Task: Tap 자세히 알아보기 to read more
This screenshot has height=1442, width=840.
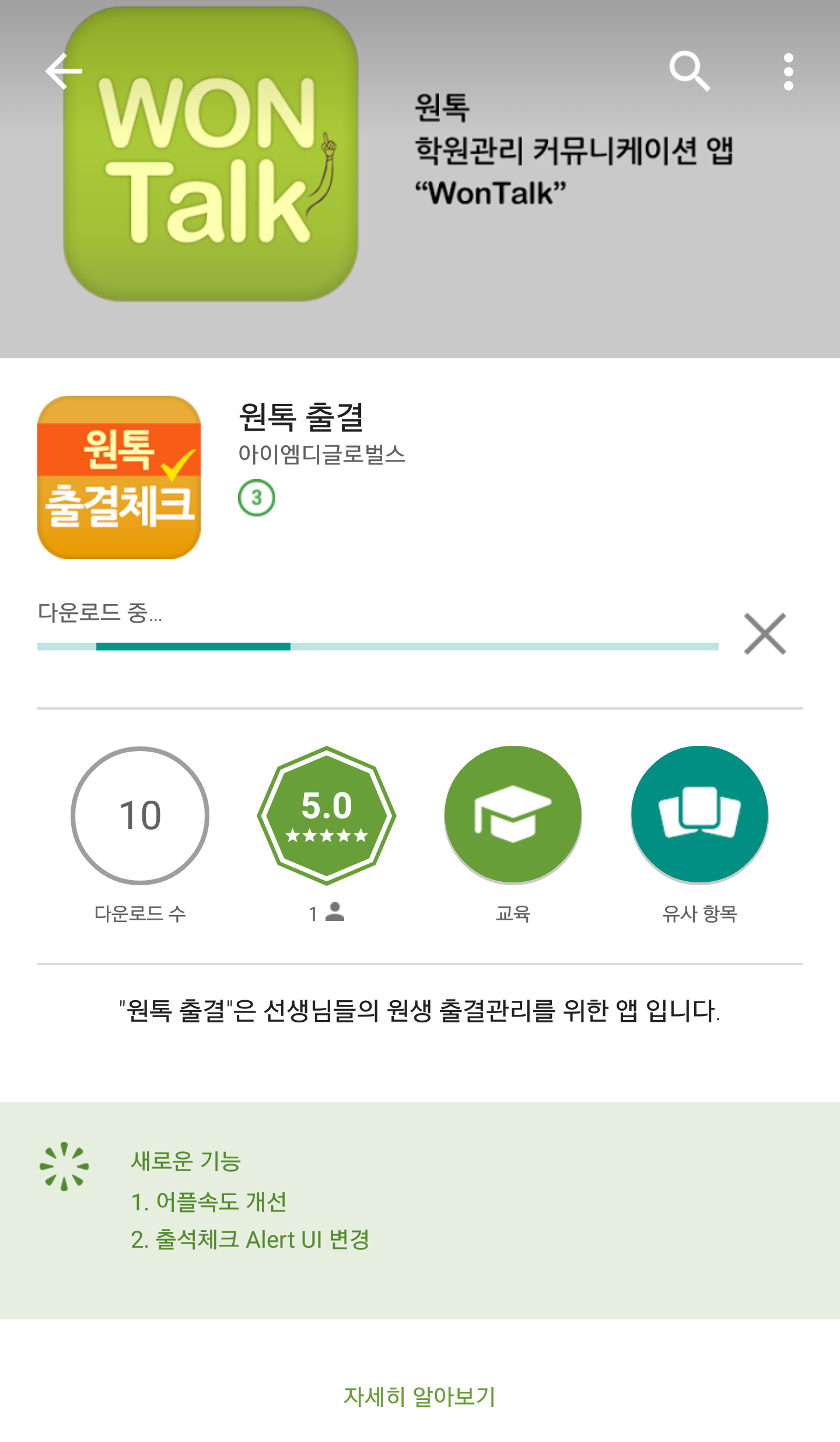Action: point(419,1396)
